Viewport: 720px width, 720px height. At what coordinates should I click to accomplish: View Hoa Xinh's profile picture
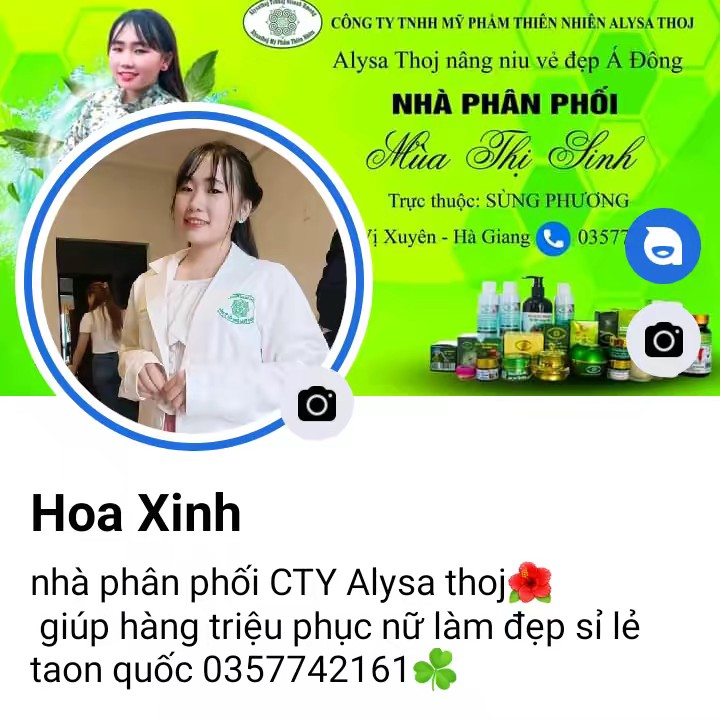tap(190, 280)
